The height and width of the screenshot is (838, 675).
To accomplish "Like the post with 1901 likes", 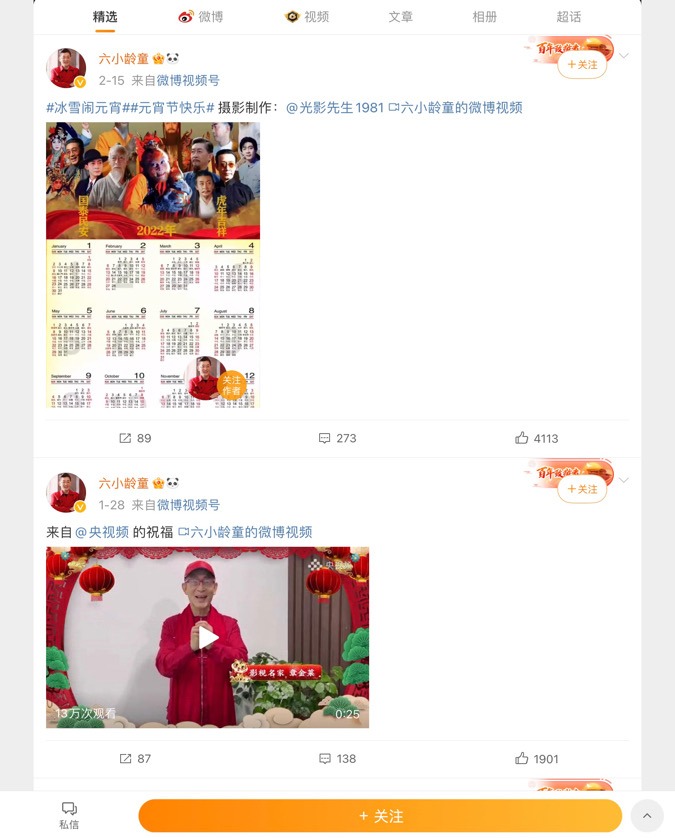I will [x=536, y=759].
